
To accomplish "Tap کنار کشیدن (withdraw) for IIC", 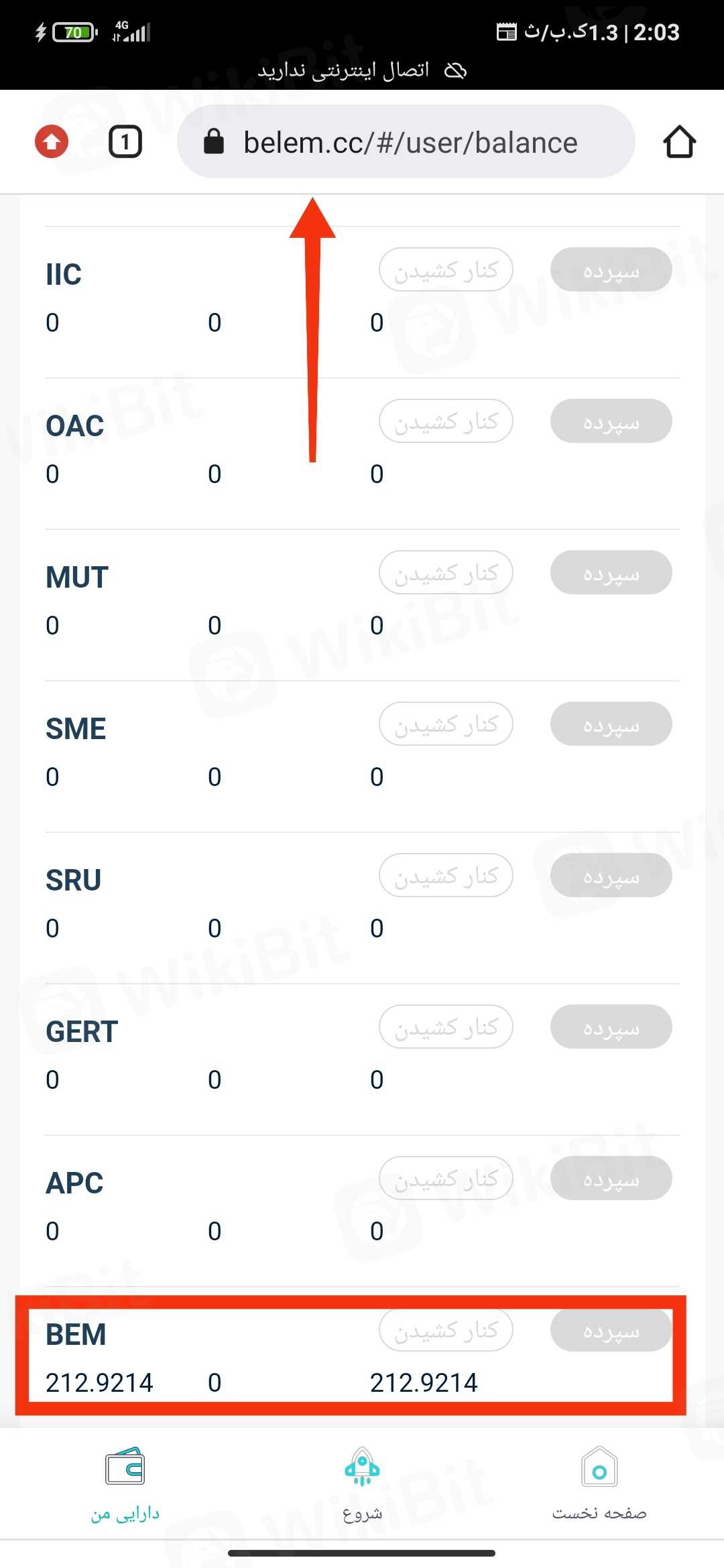I will pyautogui.click(x=446, y=270).
